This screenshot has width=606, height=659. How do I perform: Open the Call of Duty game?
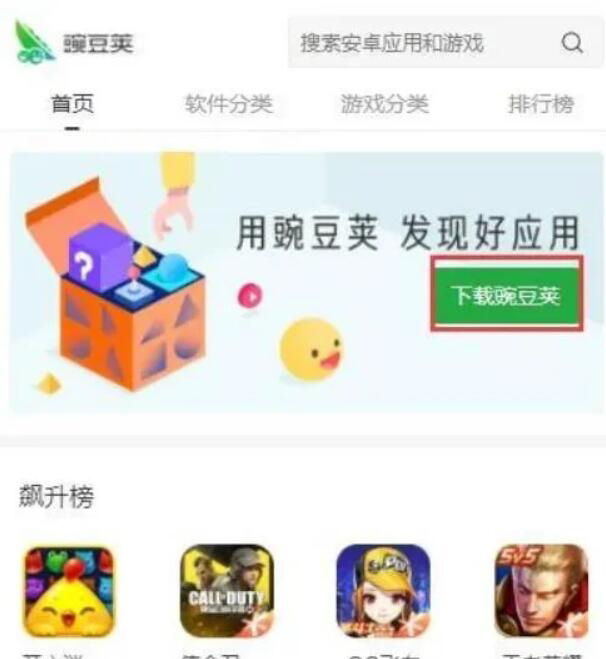click(x=226, y=591)
